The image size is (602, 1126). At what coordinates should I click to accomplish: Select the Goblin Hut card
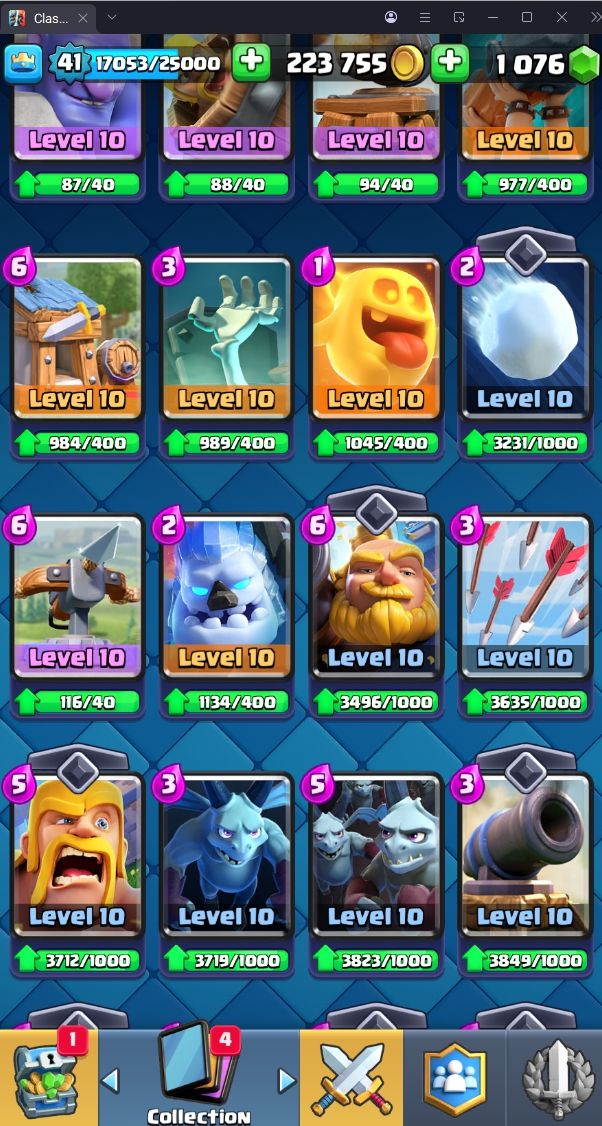77,340
